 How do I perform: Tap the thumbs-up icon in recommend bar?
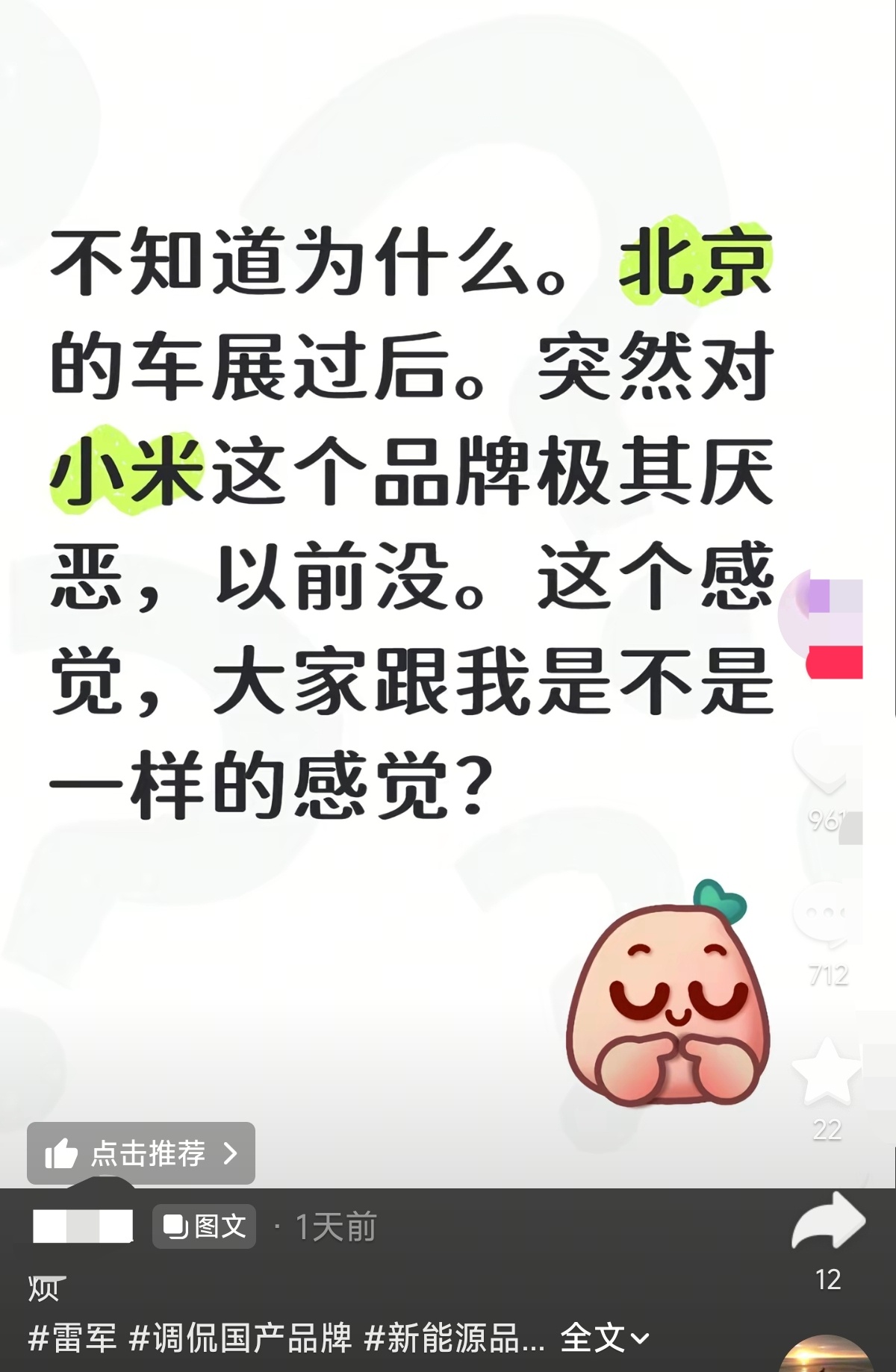[63, 1153]
